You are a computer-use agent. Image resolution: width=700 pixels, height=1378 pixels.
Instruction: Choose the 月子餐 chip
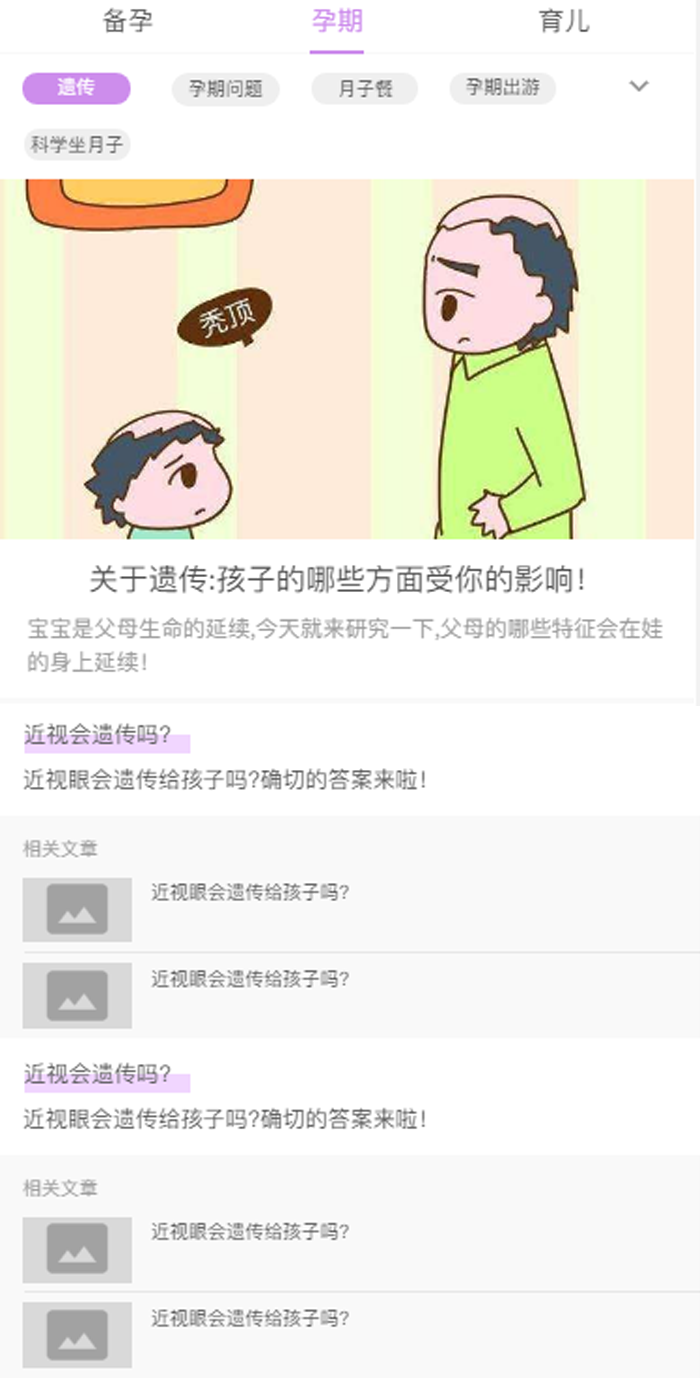coord(365,89)
